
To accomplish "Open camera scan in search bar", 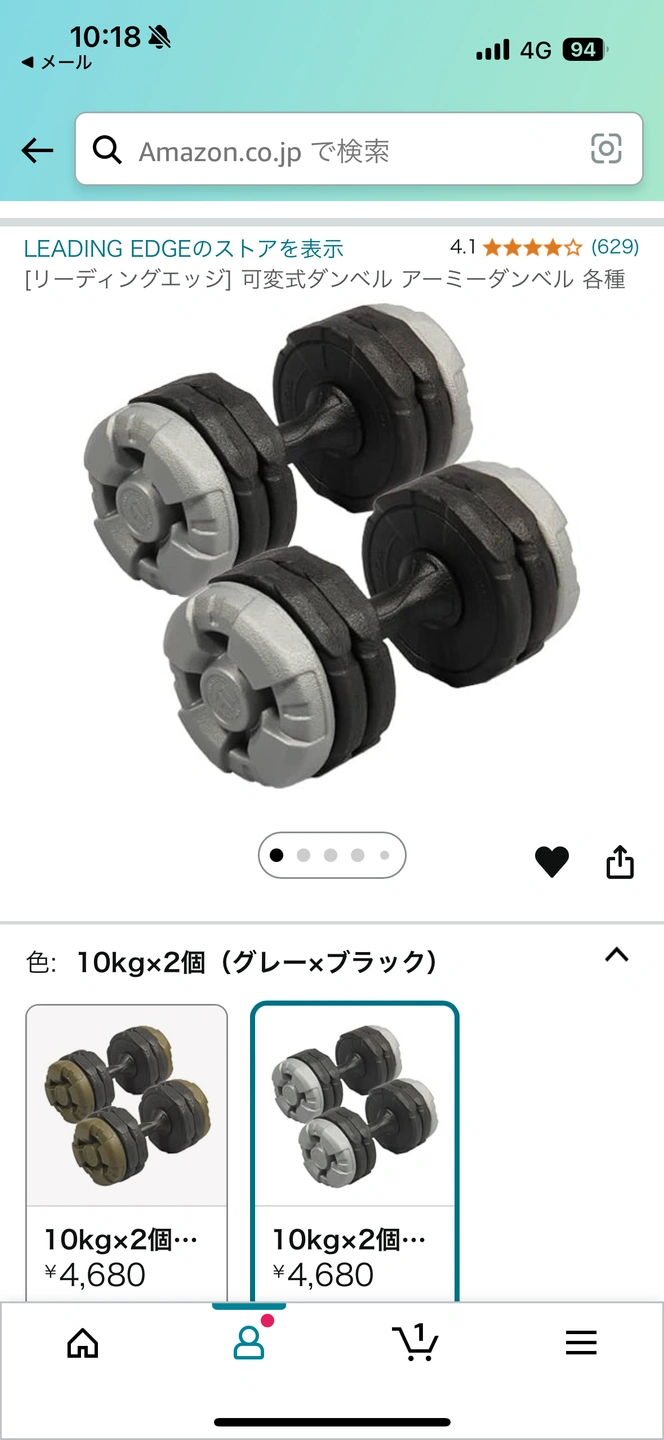I will 606,149.
